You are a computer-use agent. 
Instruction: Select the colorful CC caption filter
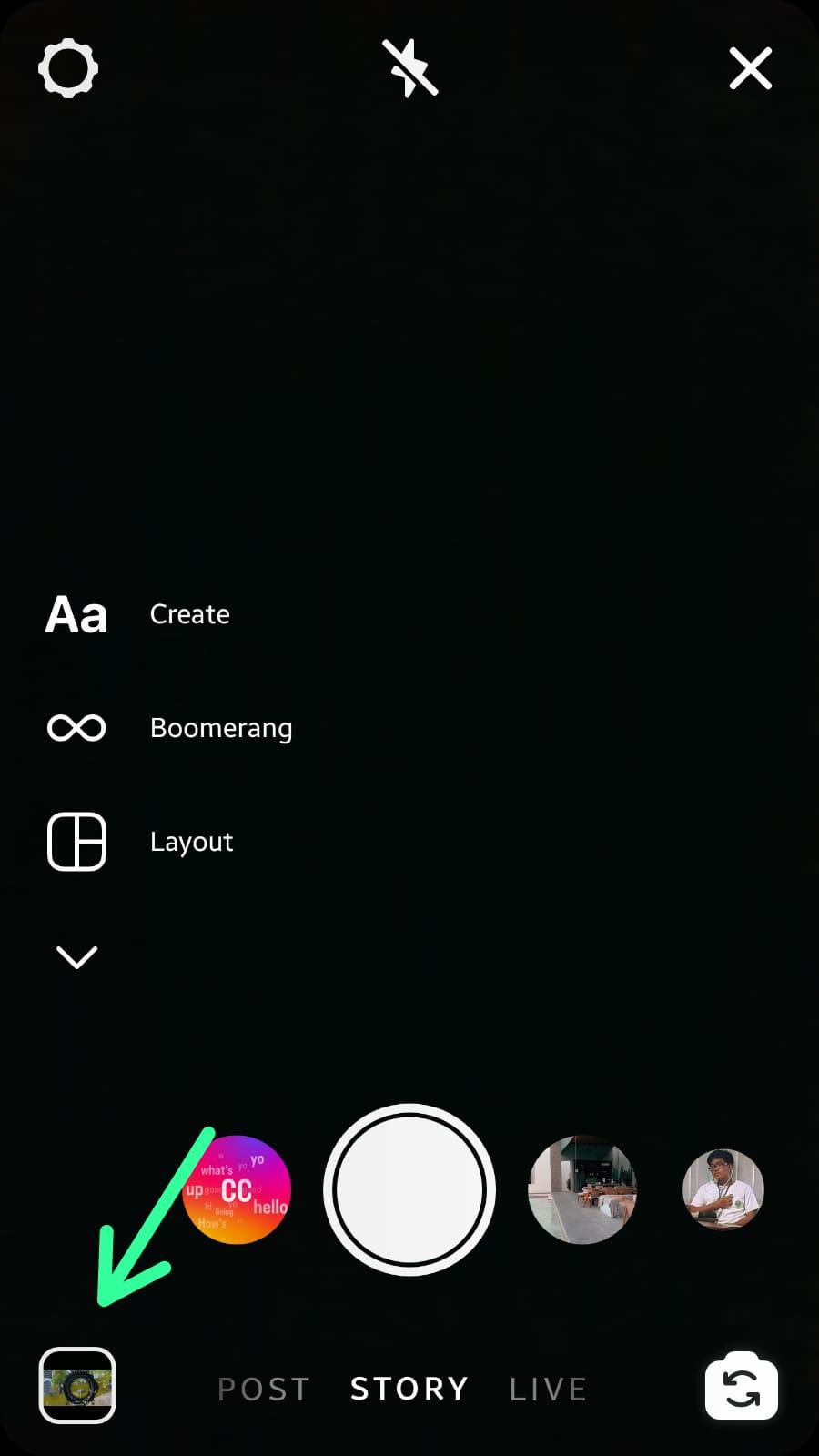[237, 1189]
